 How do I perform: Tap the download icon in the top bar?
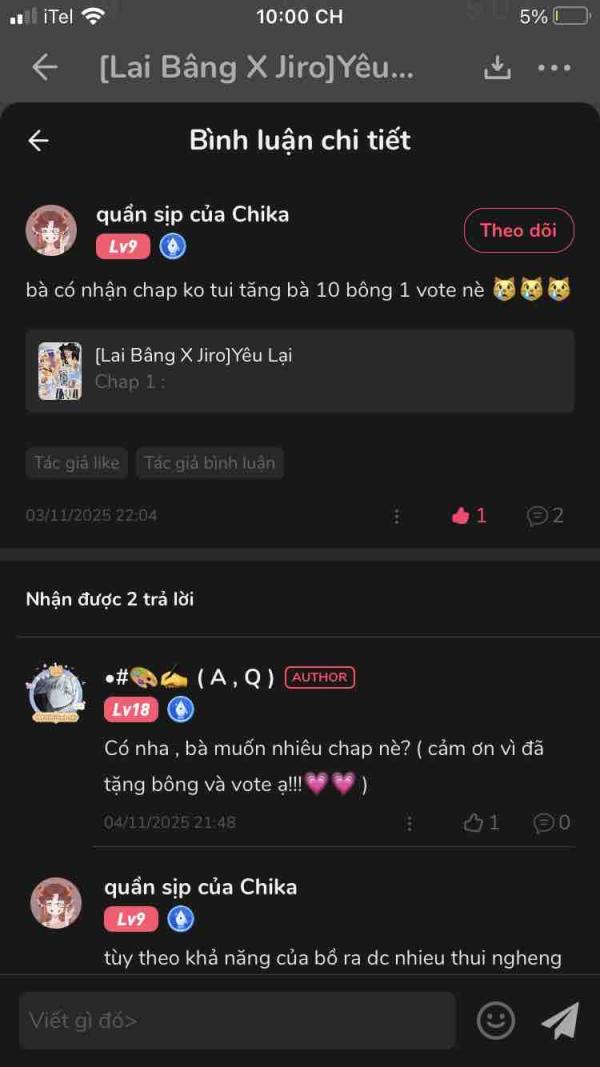pyautogui.click(x=497, y=68)
